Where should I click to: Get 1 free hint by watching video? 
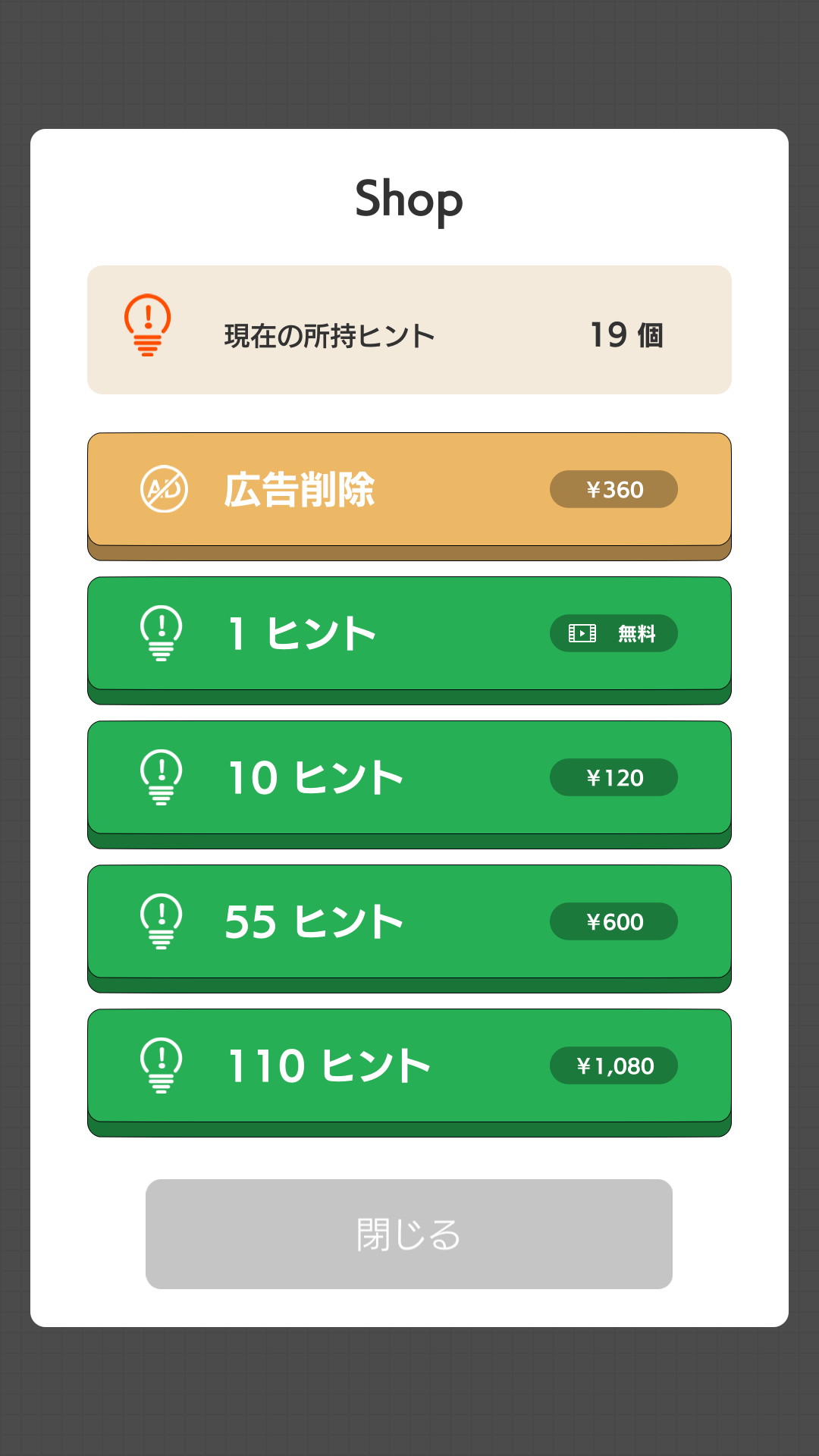[409, 634]
